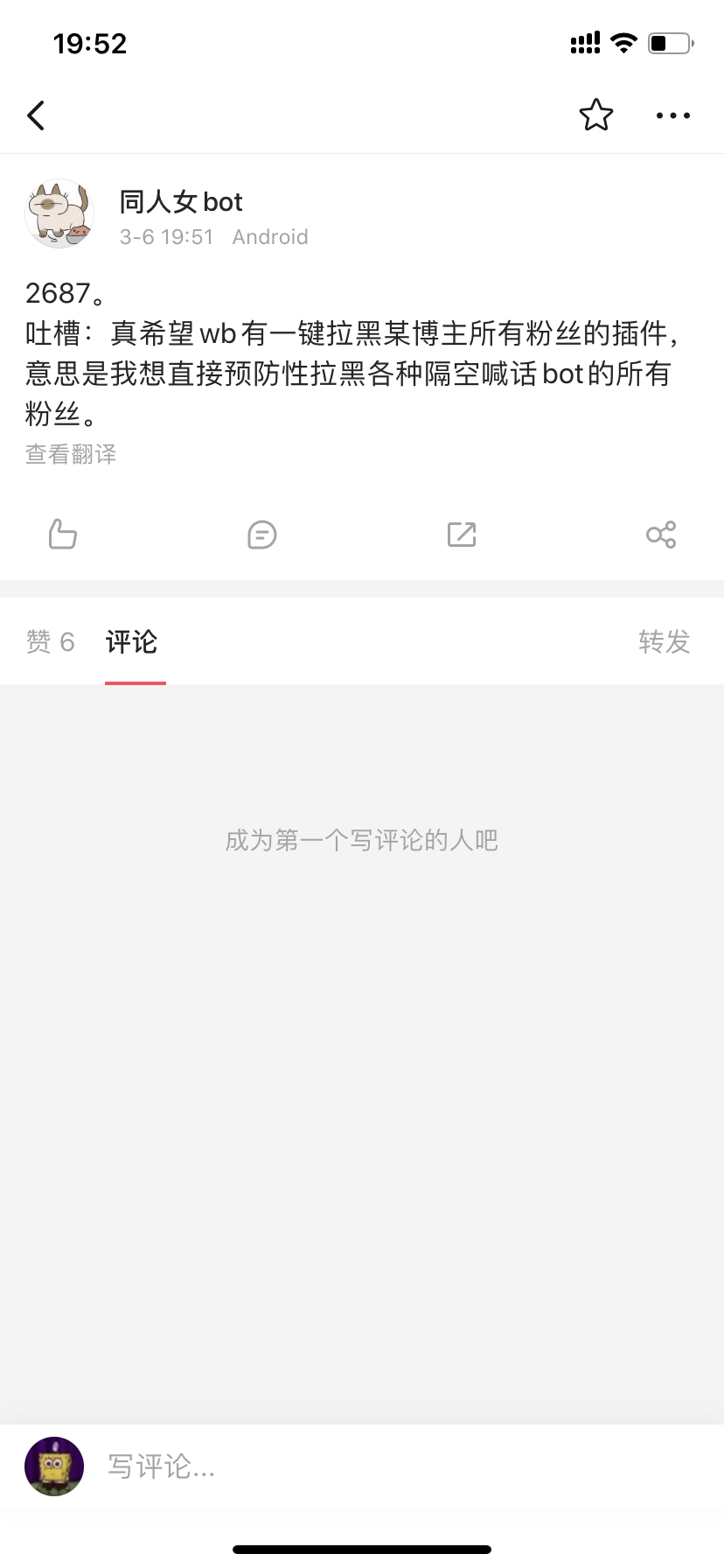Favorite this post with the star icon
The image size is (724, 1568).
596,115
